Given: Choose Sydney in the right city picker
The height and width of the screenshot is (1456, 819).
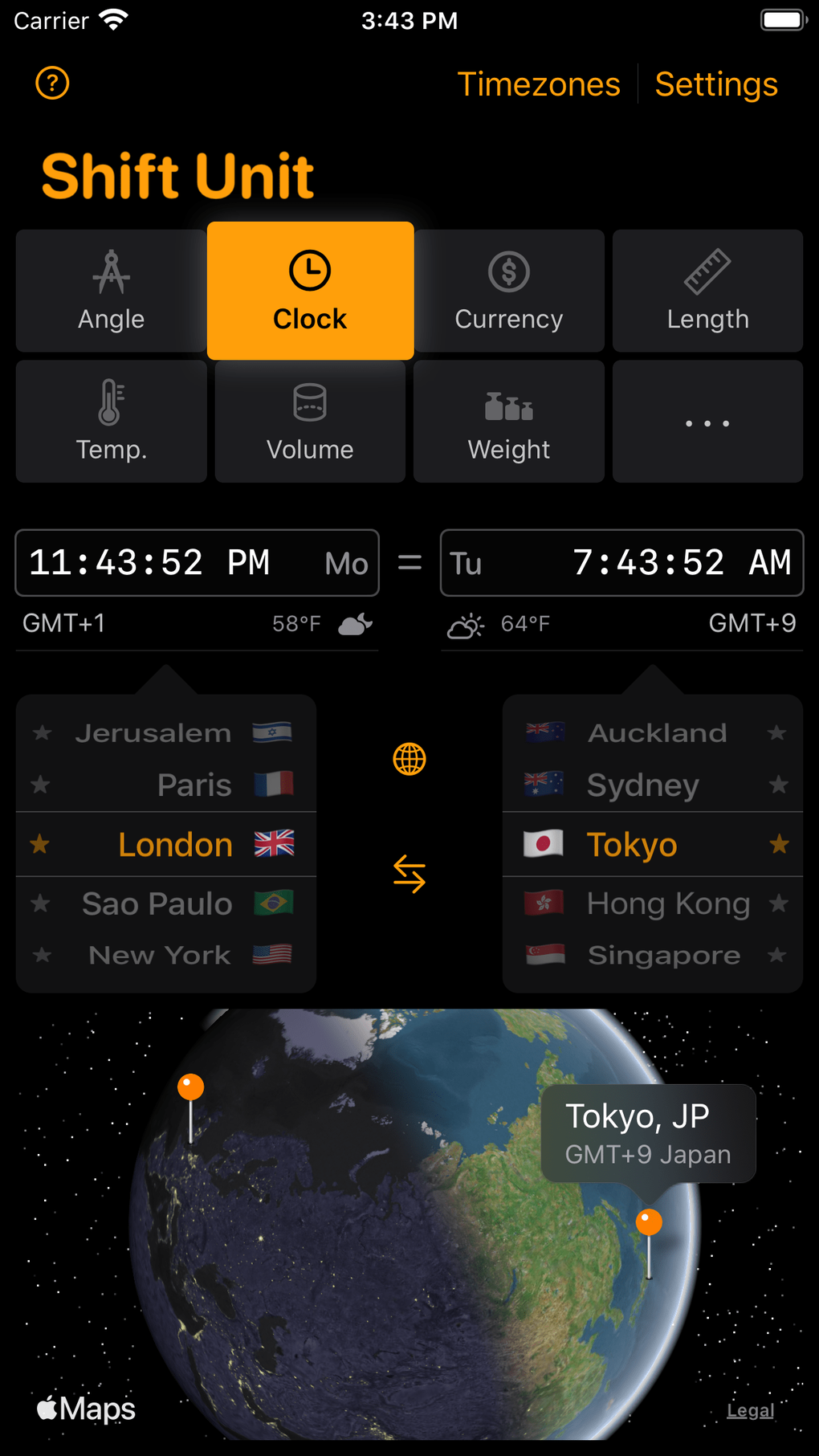Looking at the screenshot, I should click(x=642, y=785).
